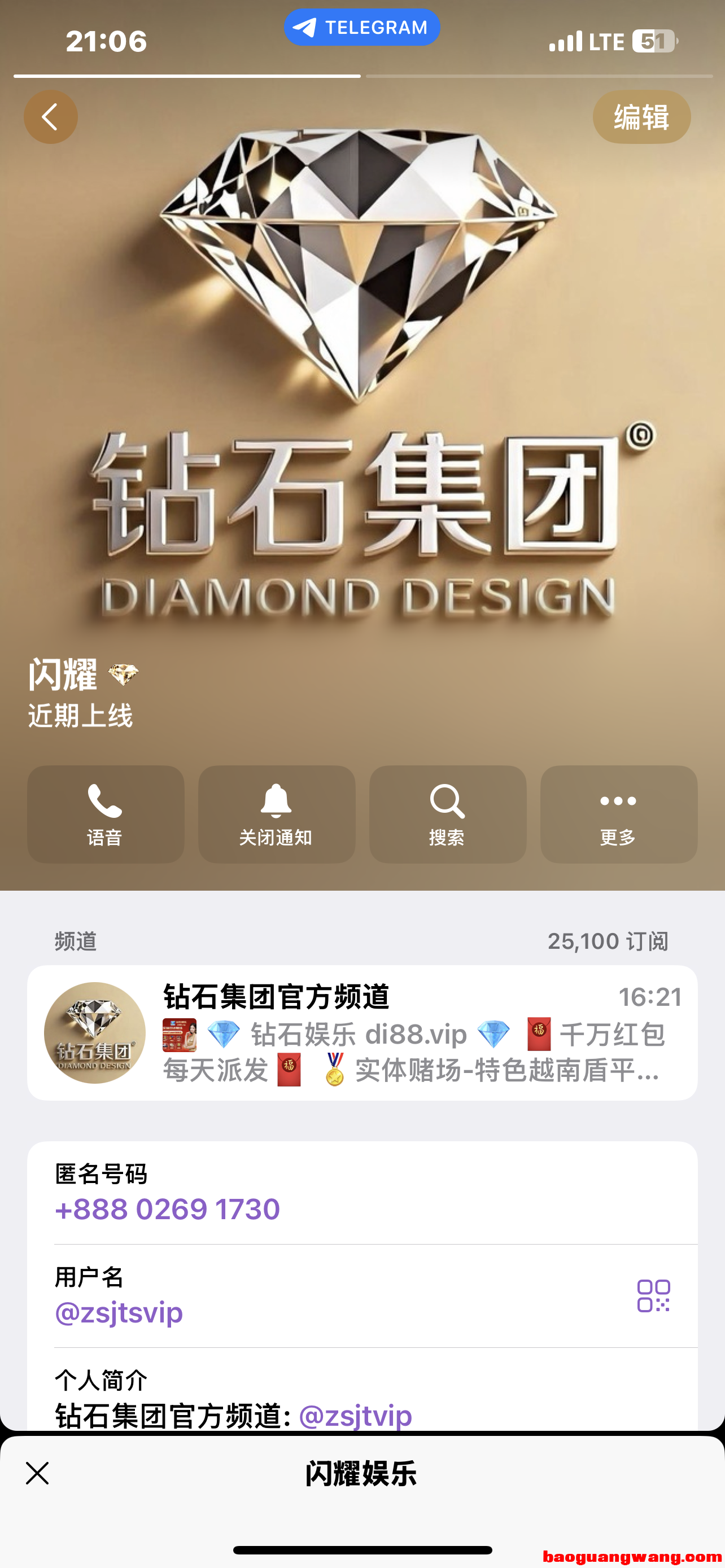Screen dimensions: 725x1568
Task: Close the 闪耀娱乐 bottom panel
Action: click(x=37, y=1474)
